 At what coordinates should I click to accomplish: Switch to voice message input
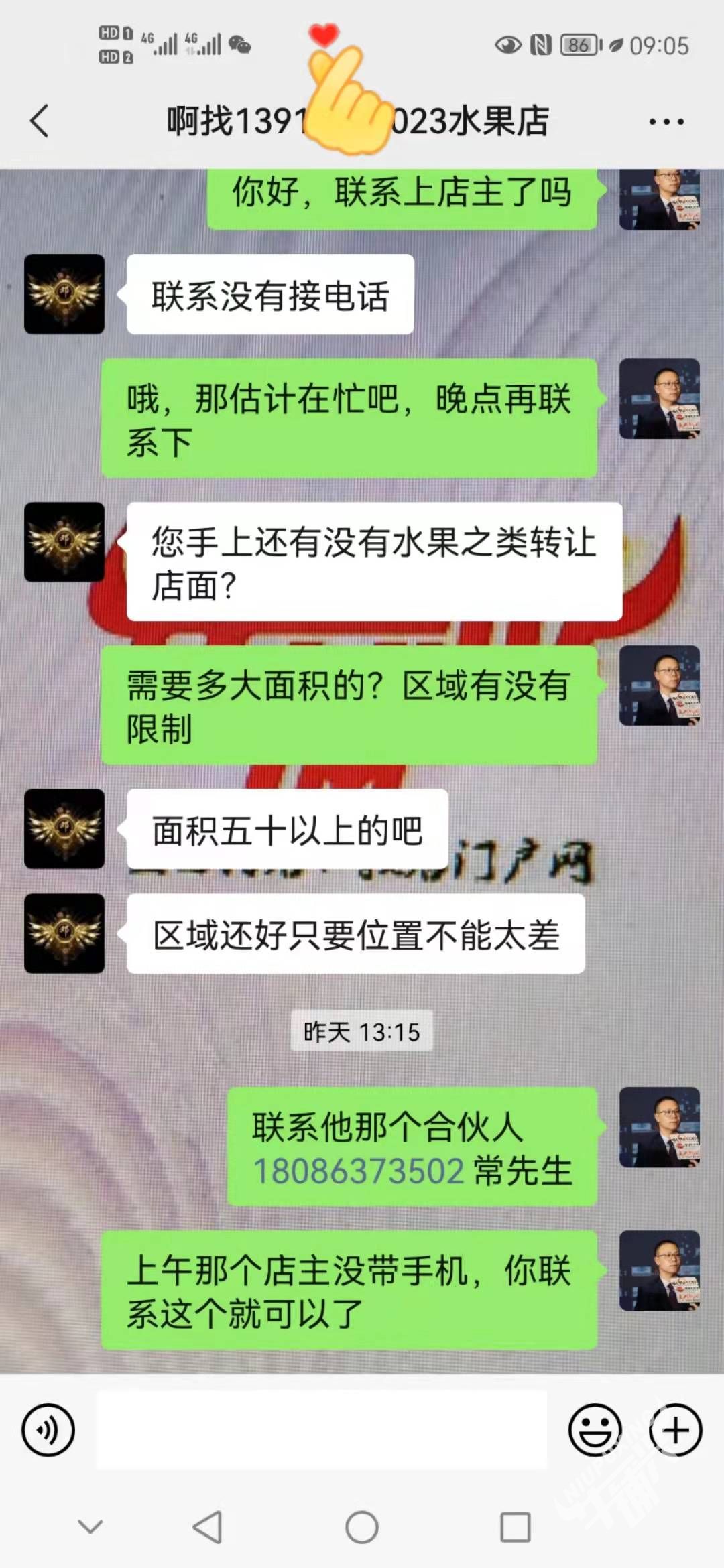pos(48,1429)
